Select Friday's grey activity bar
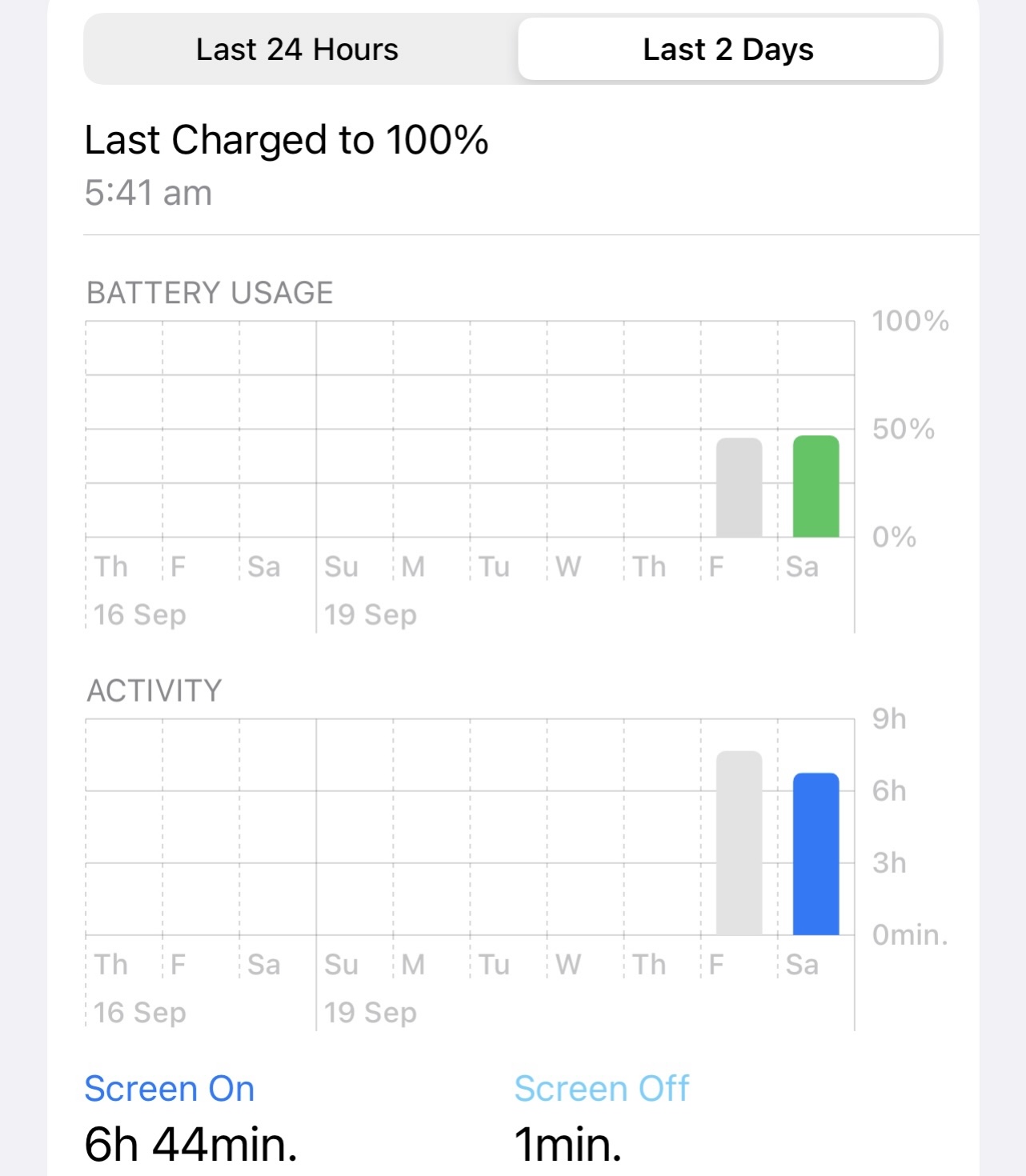Image resolution: width=1026 pixels, height=1176 pixels. [x=739, y=842]
